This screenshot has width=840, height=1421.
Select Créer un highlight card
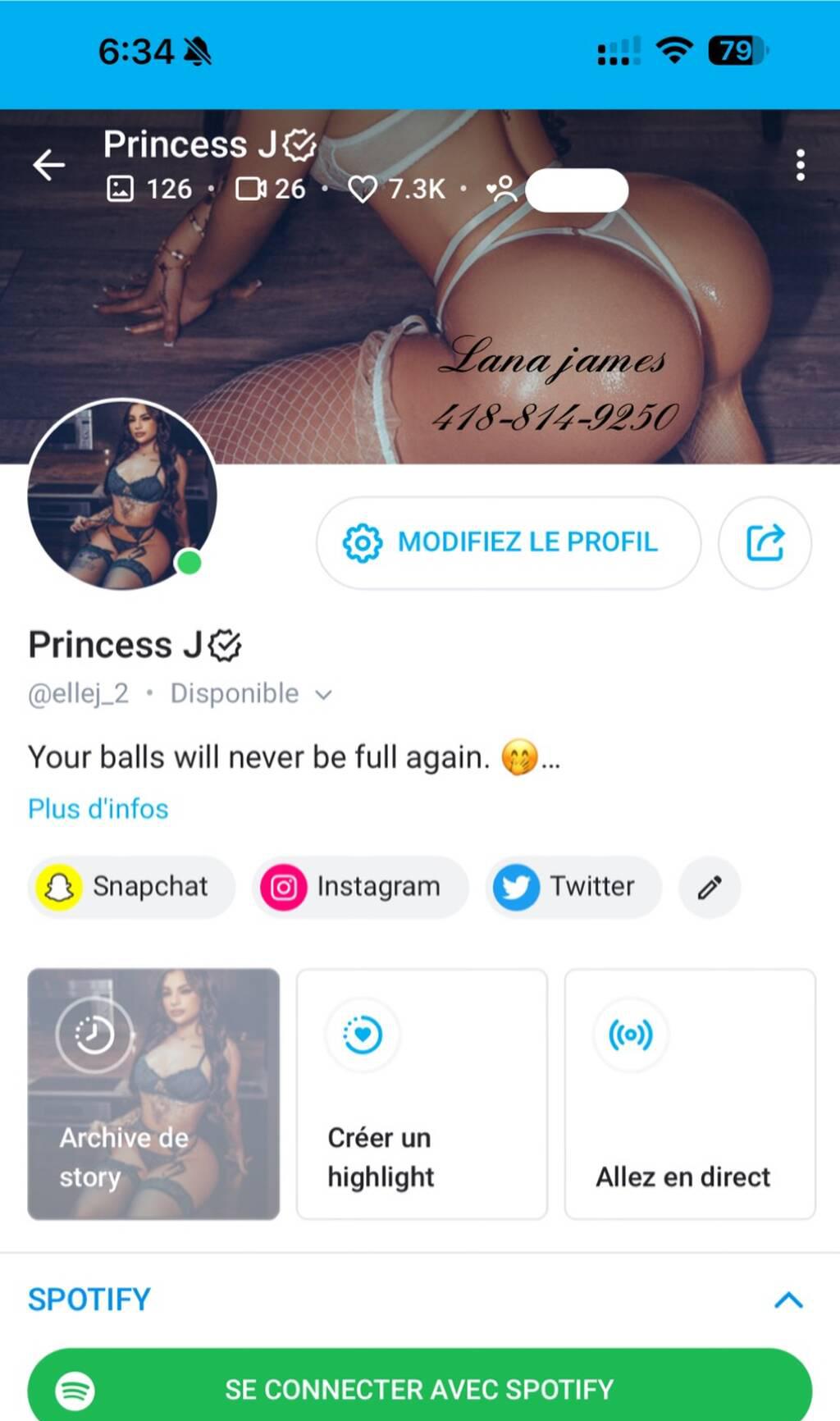pos(422,1094)
